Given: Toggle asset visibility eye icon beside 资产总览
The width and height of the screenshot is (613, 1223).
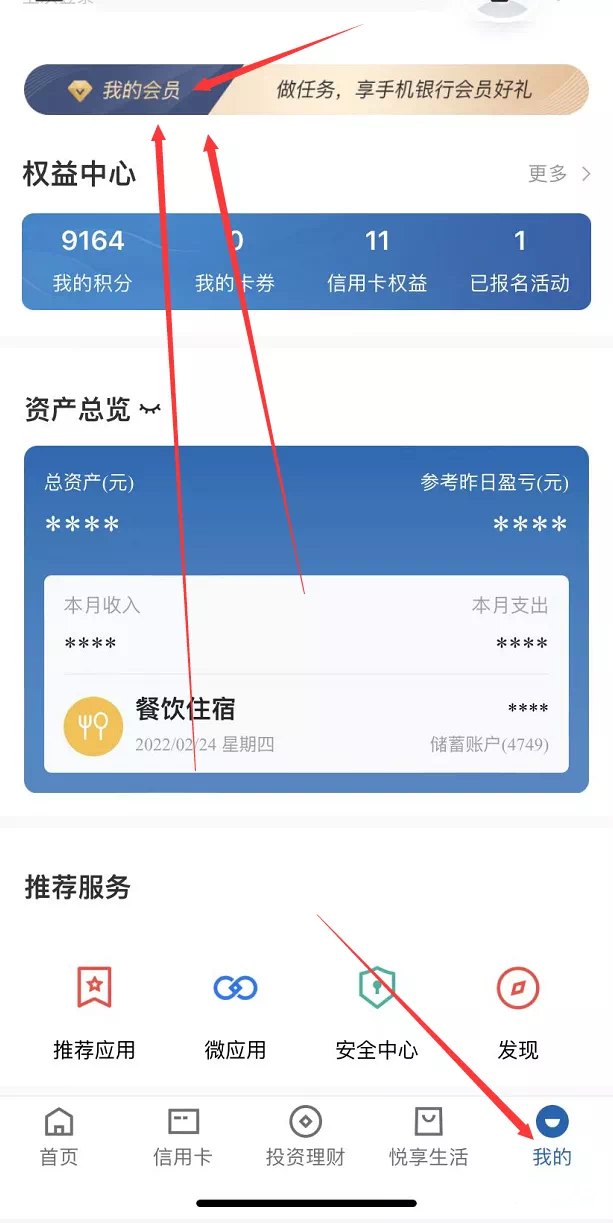Looking at the screenshot, I should click(149, 408).
